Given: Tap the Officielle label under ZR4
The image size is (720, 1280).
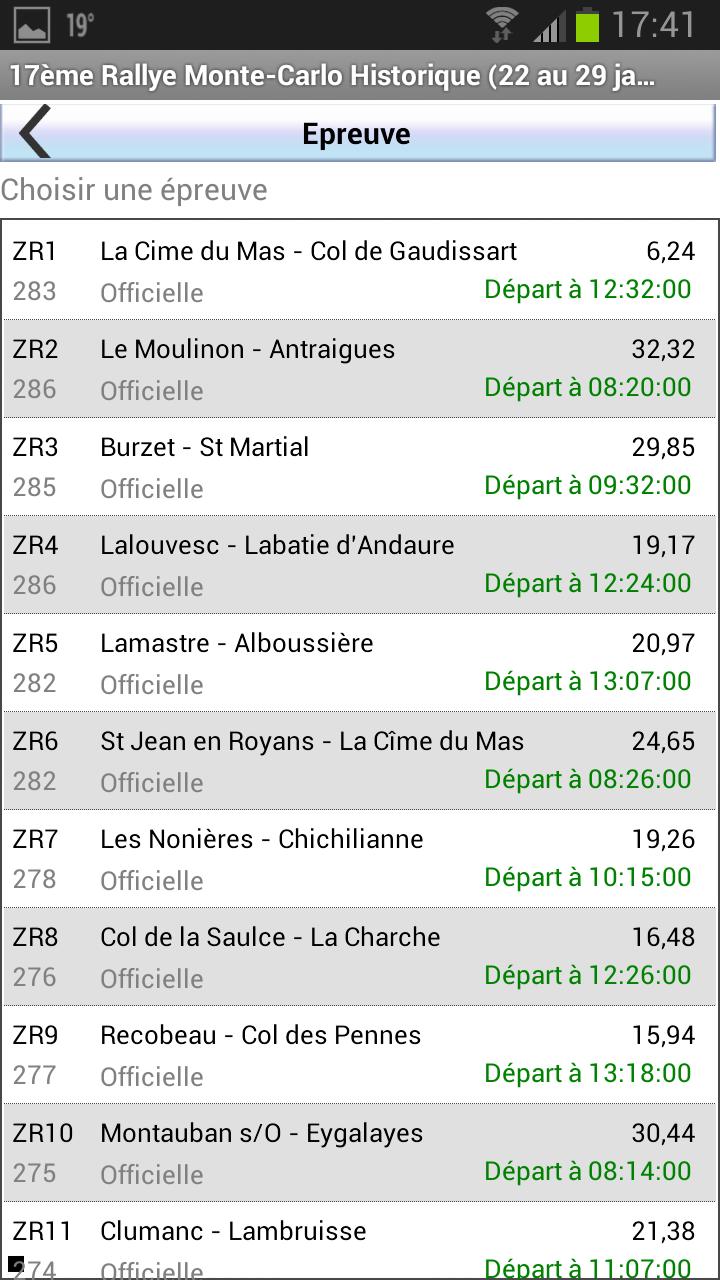Looking at the screenshot, I should pos(151,587).
